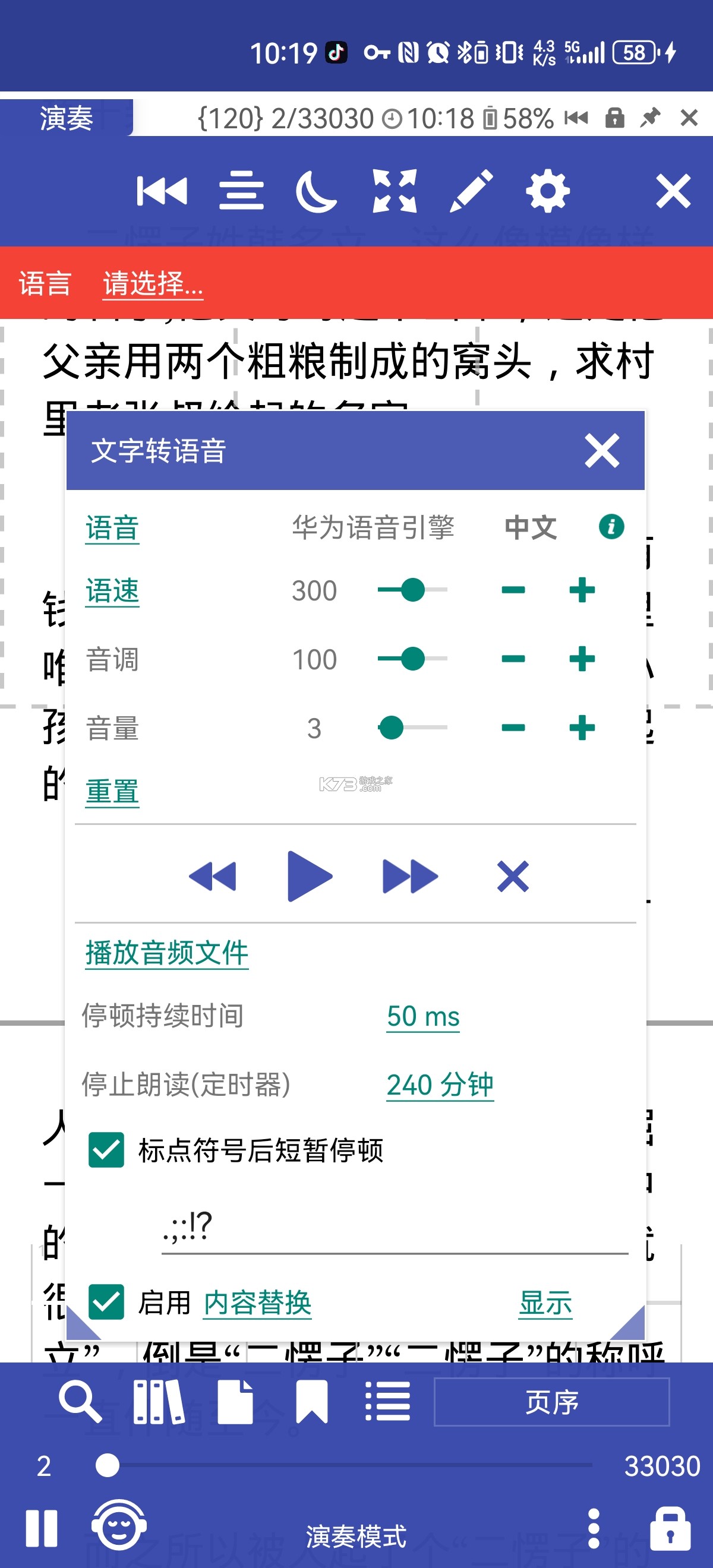The width and height of the screenshot is (713, 1568).
Task: Select the edit pencil tool
Action: point(472,192)
